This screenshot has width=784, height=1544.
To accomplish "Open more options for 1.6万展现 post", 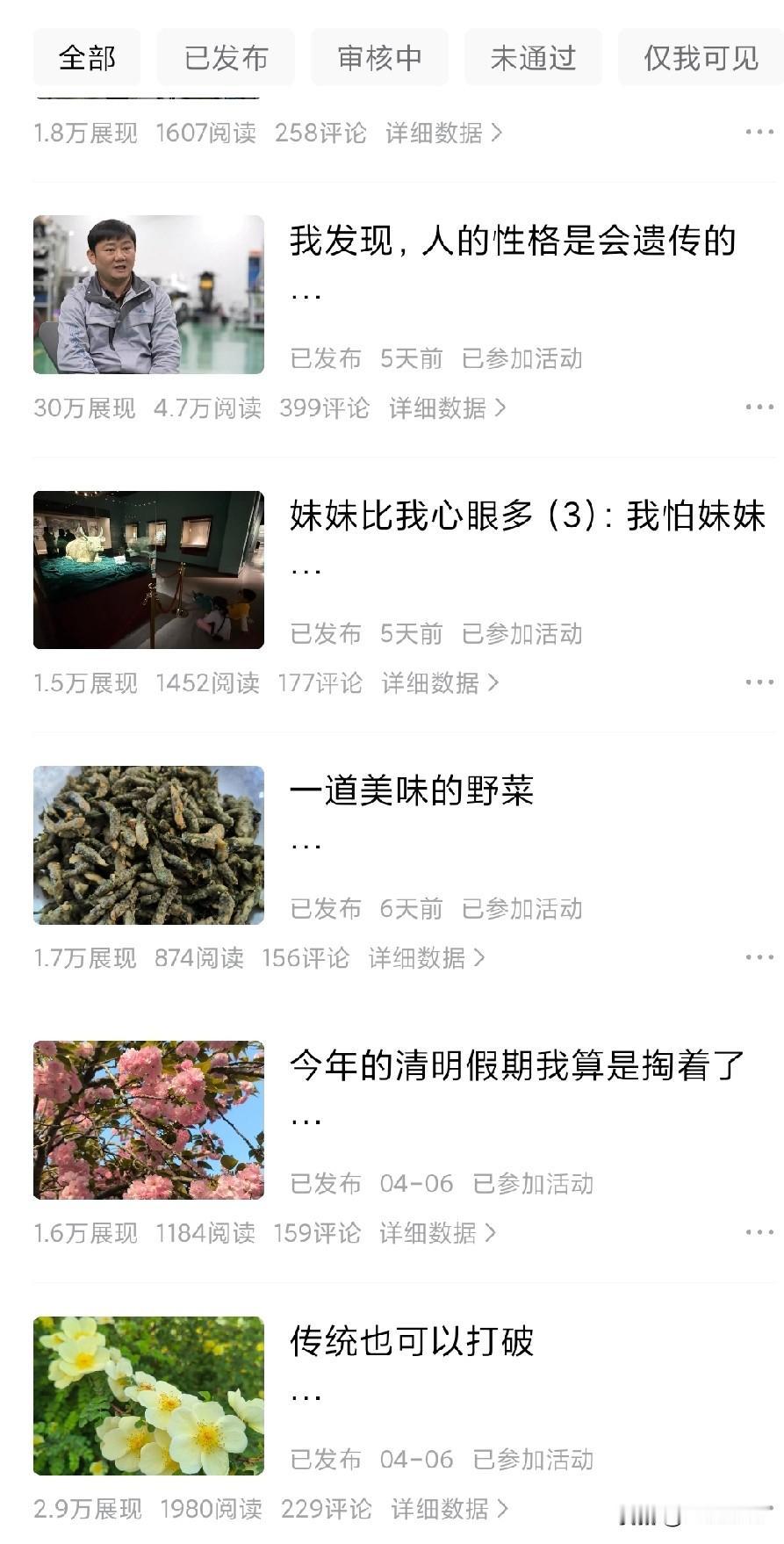I will click(759, 1232).
